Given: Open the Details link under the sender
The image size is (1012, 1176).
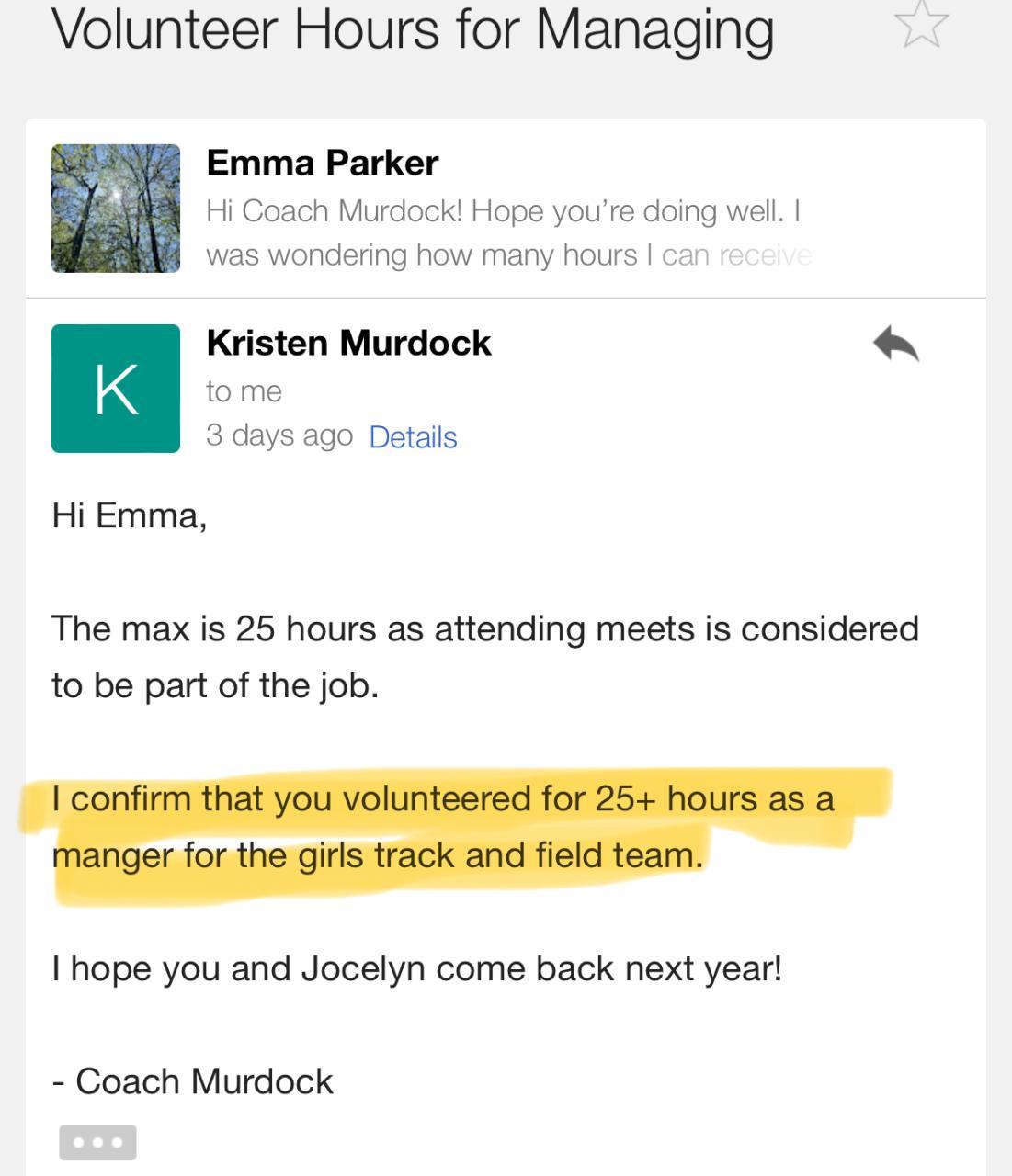Looking at the screenshot, I should [x=413, y=437].
